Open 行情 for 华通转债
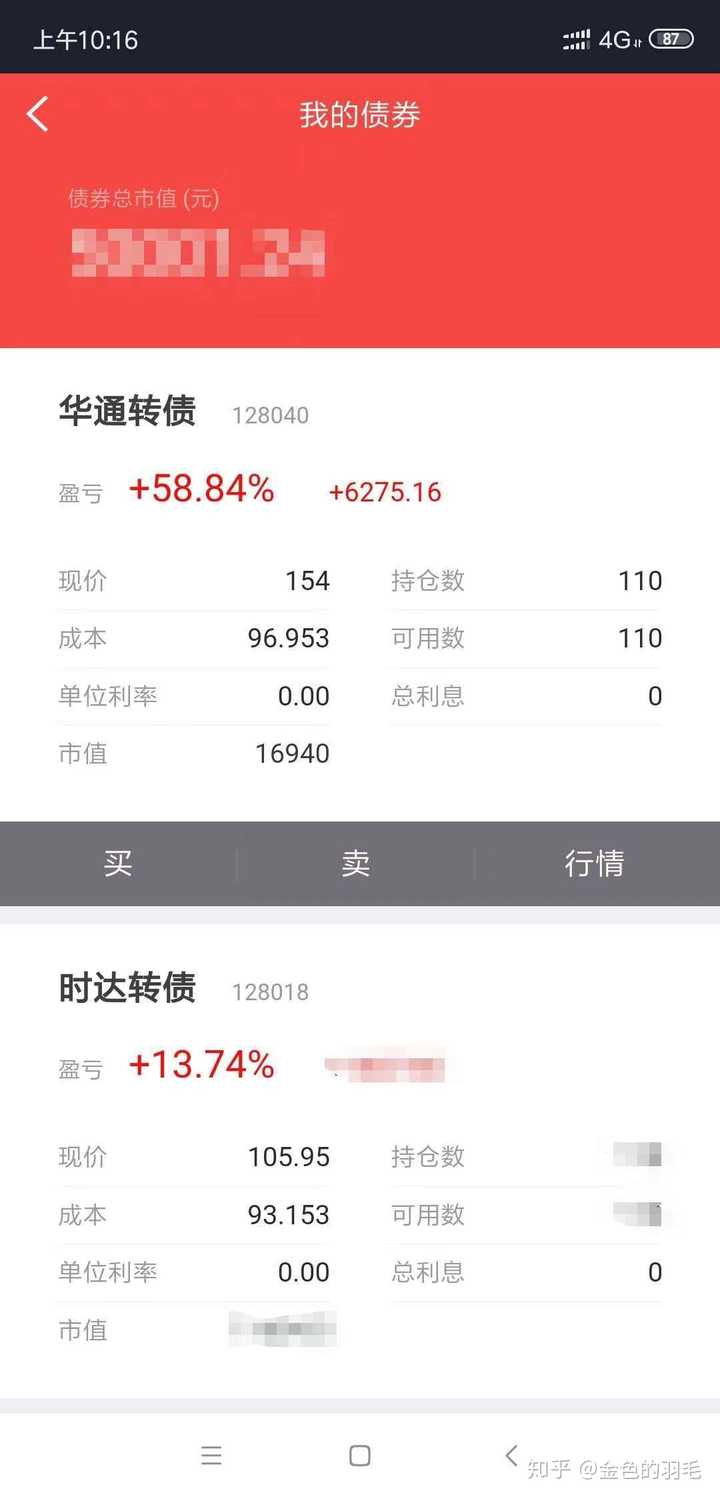720x1499 pixels. click(595, 863)
